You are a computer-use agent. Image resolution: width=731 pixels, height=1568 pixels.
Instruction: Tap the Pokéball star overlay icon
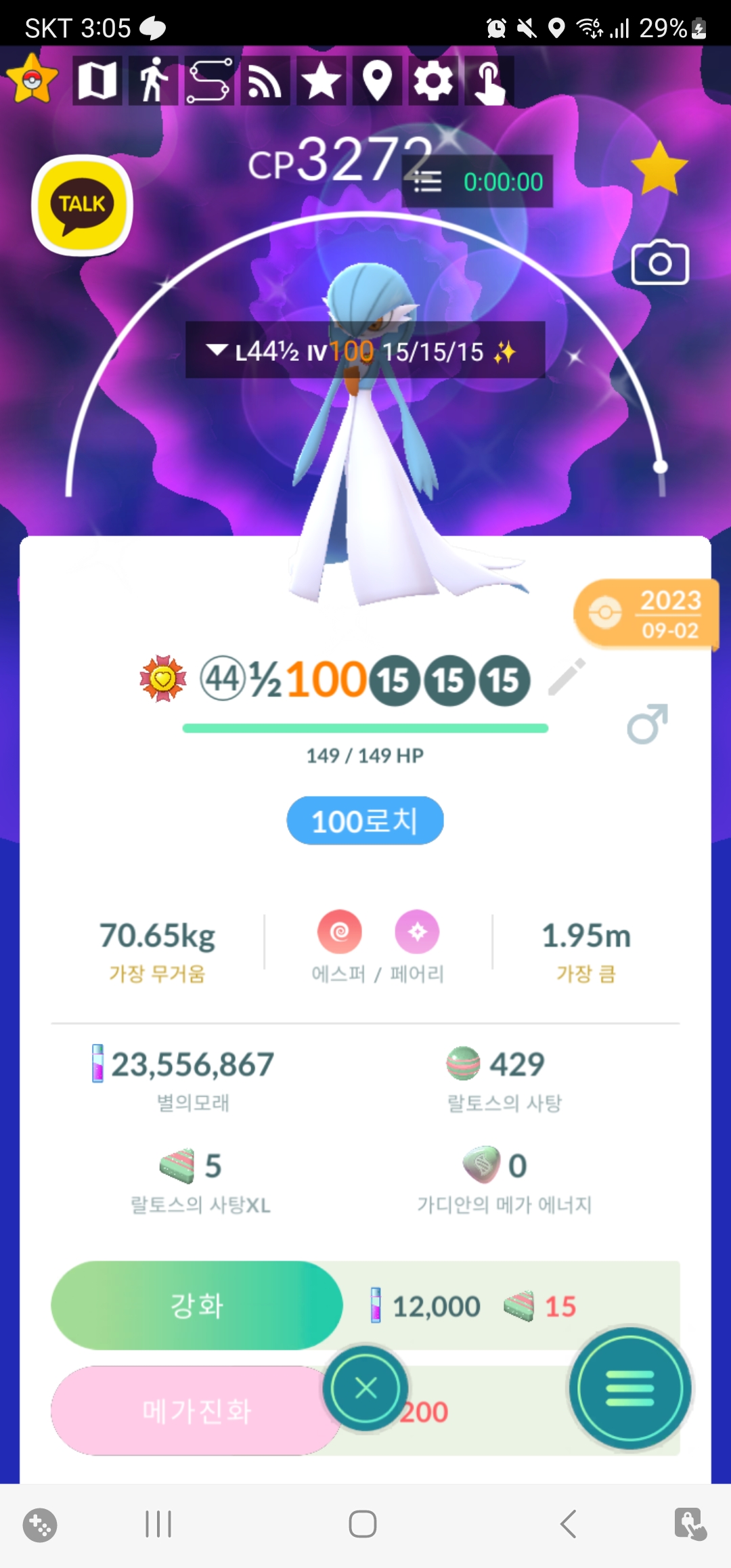tap(32, 80)
